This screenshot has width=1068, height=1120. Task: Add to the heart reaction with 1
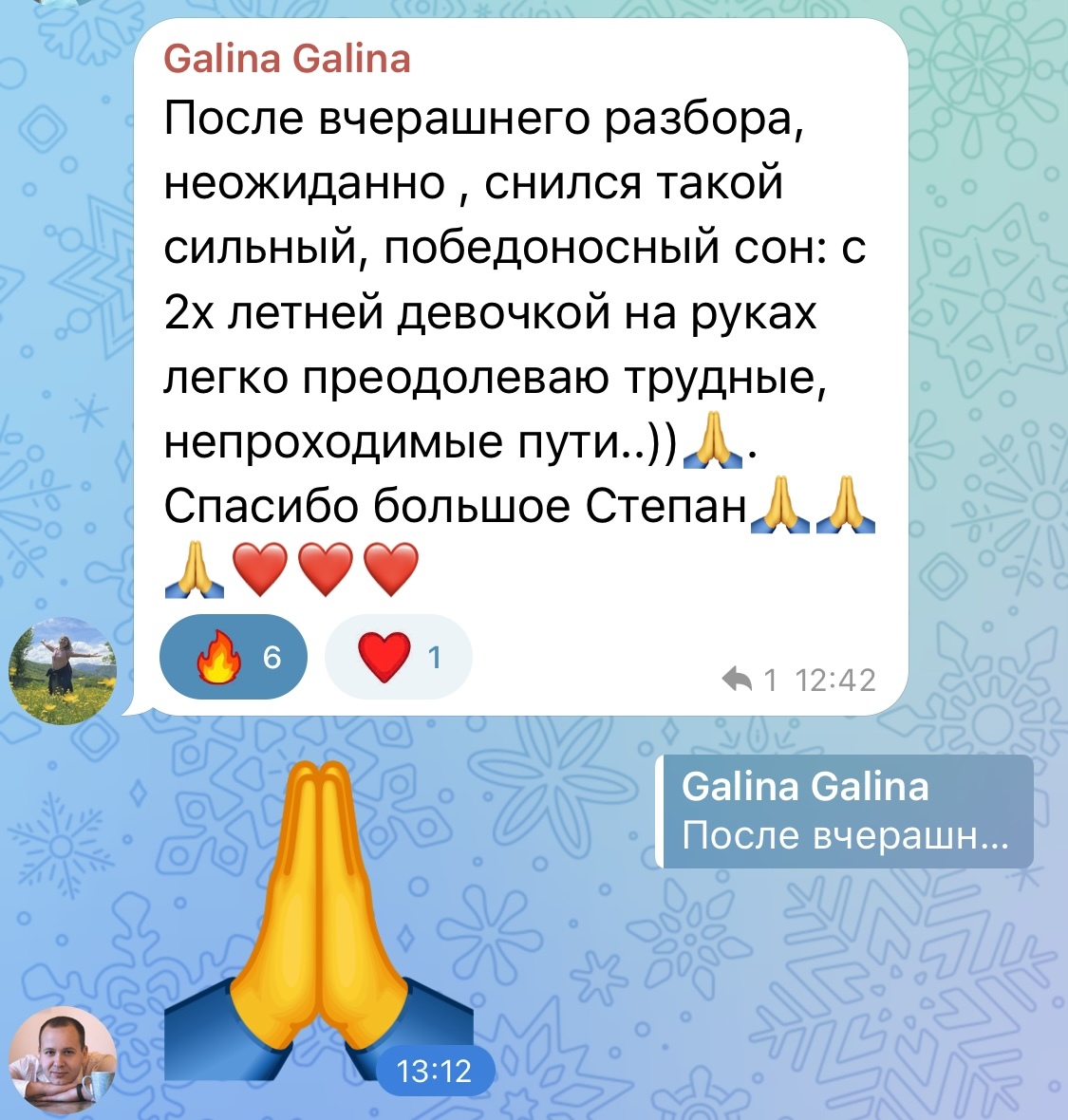point(399,657)
